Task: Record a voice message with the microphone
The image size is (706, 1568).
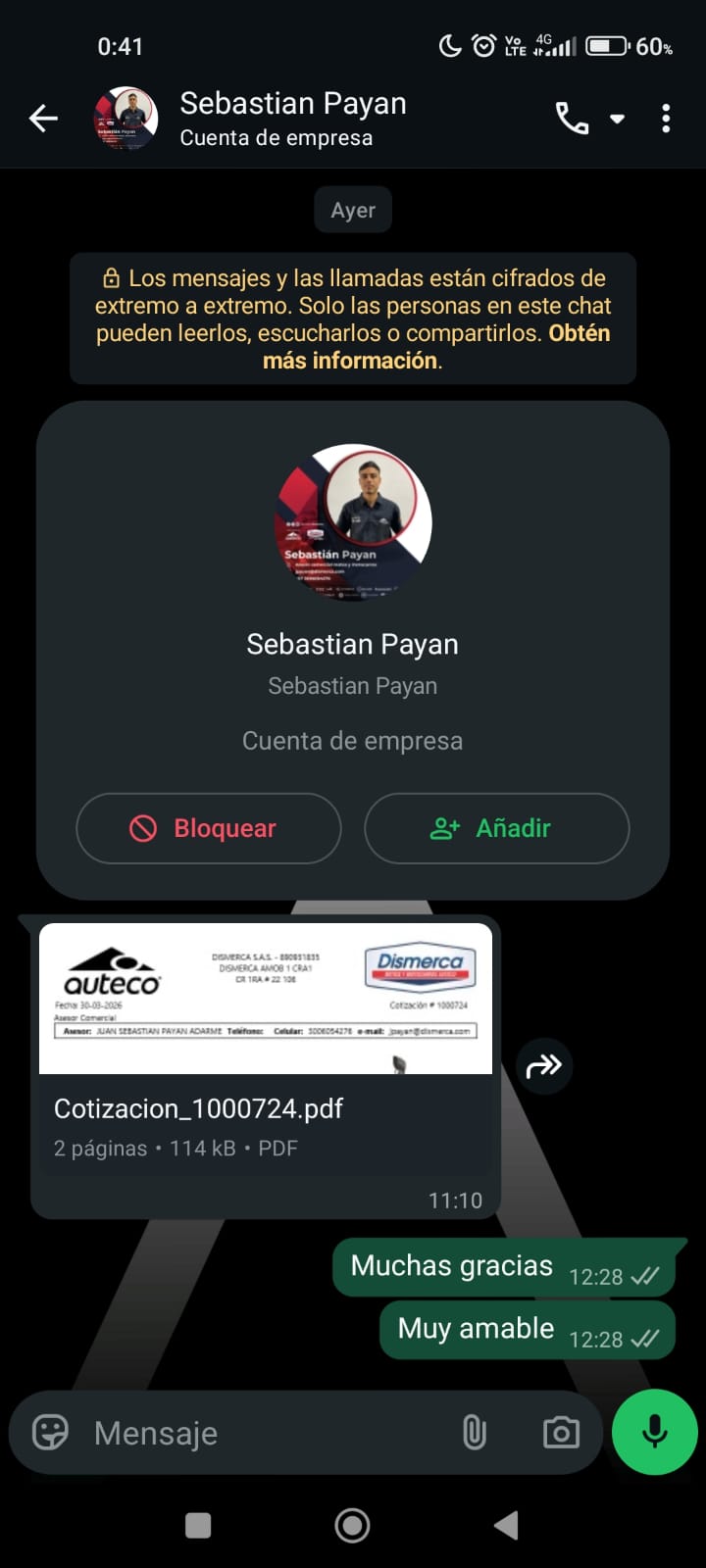Action: 654,1432
